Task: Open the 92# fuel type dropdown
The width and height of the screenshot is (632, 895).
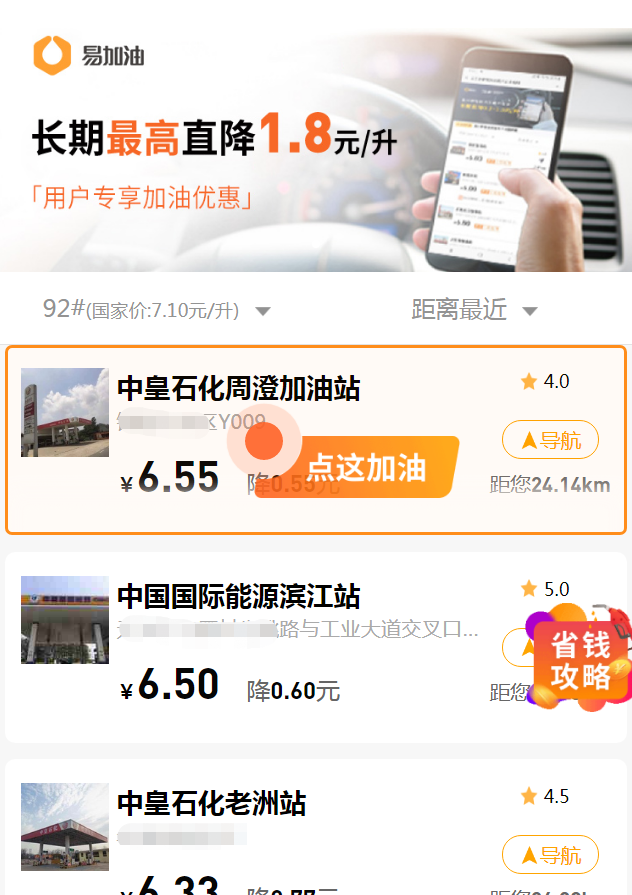Action: pos(157,310)
